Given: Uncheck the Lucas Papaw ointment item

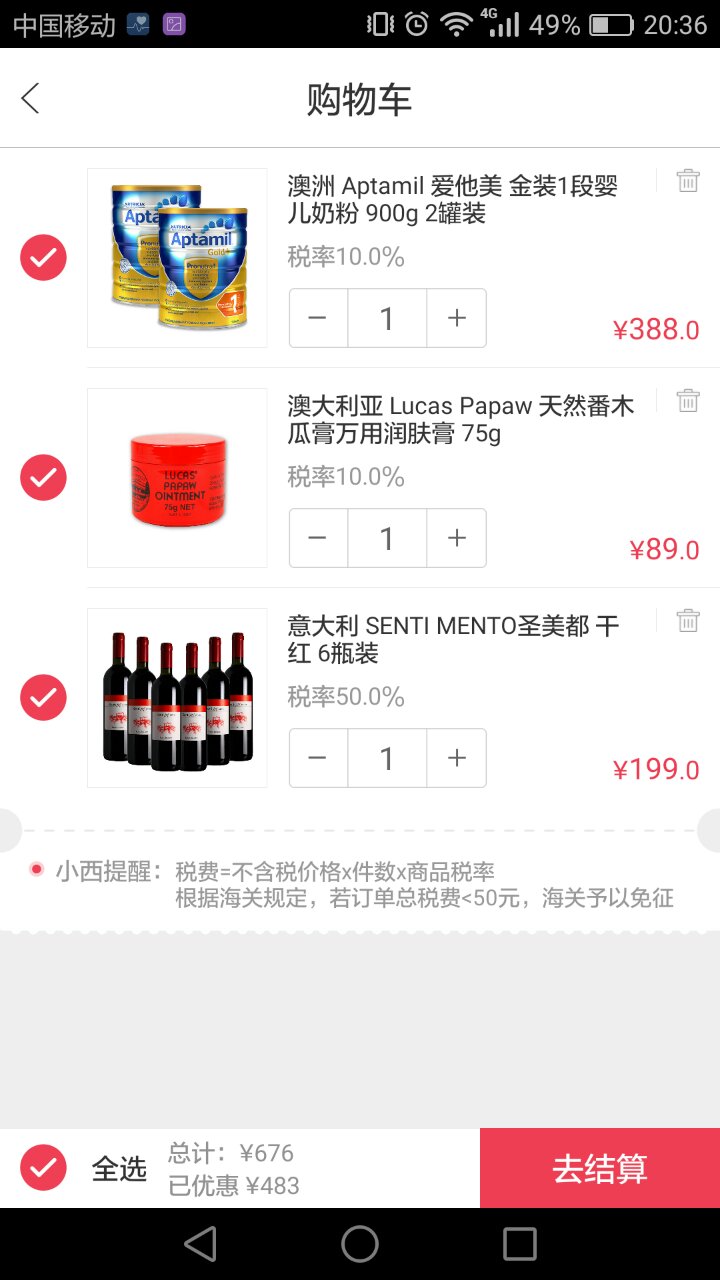Looking at the screenshot, I should [x=42, y=477].
